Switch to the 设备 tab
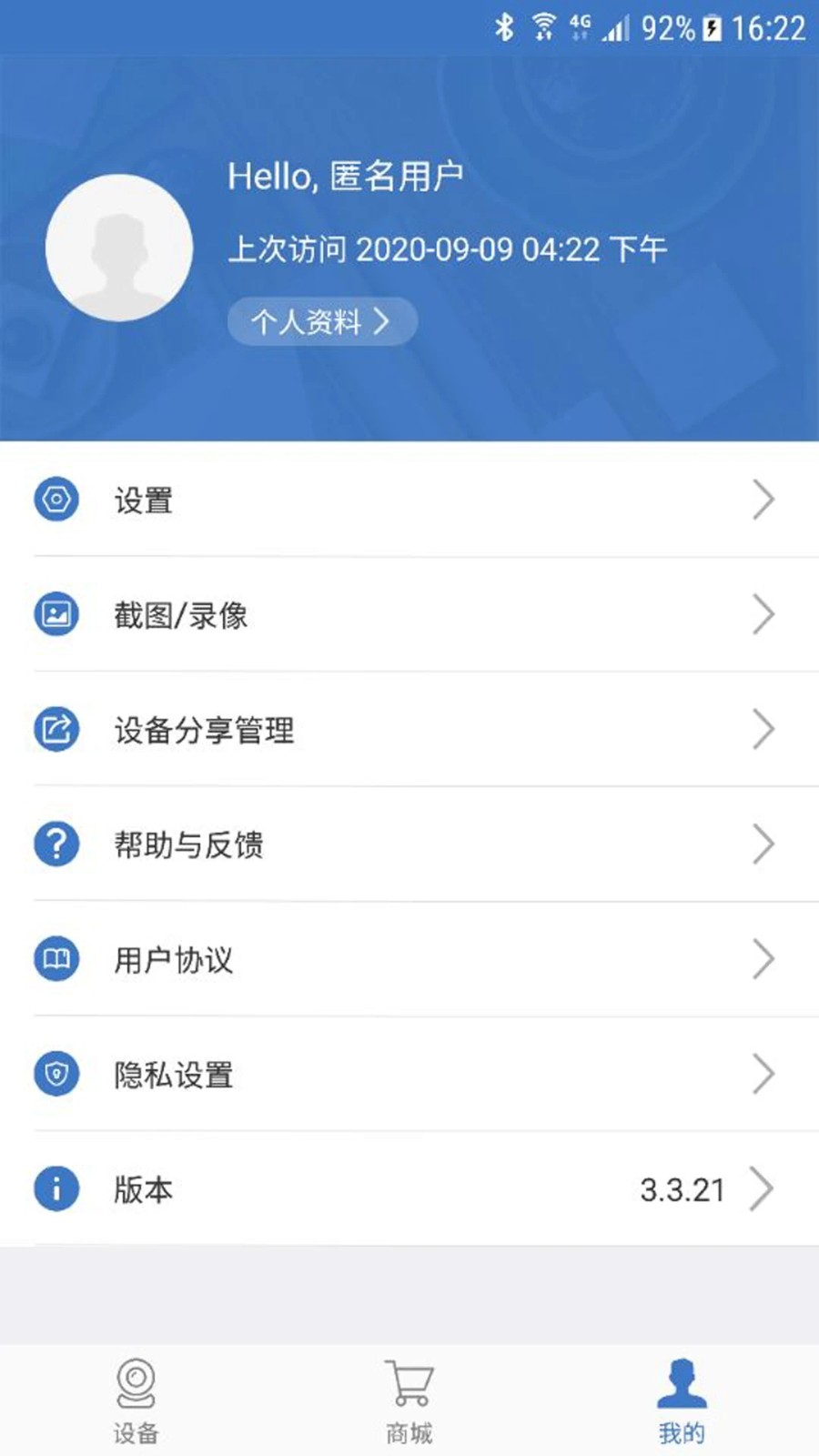 (136, 1401)
